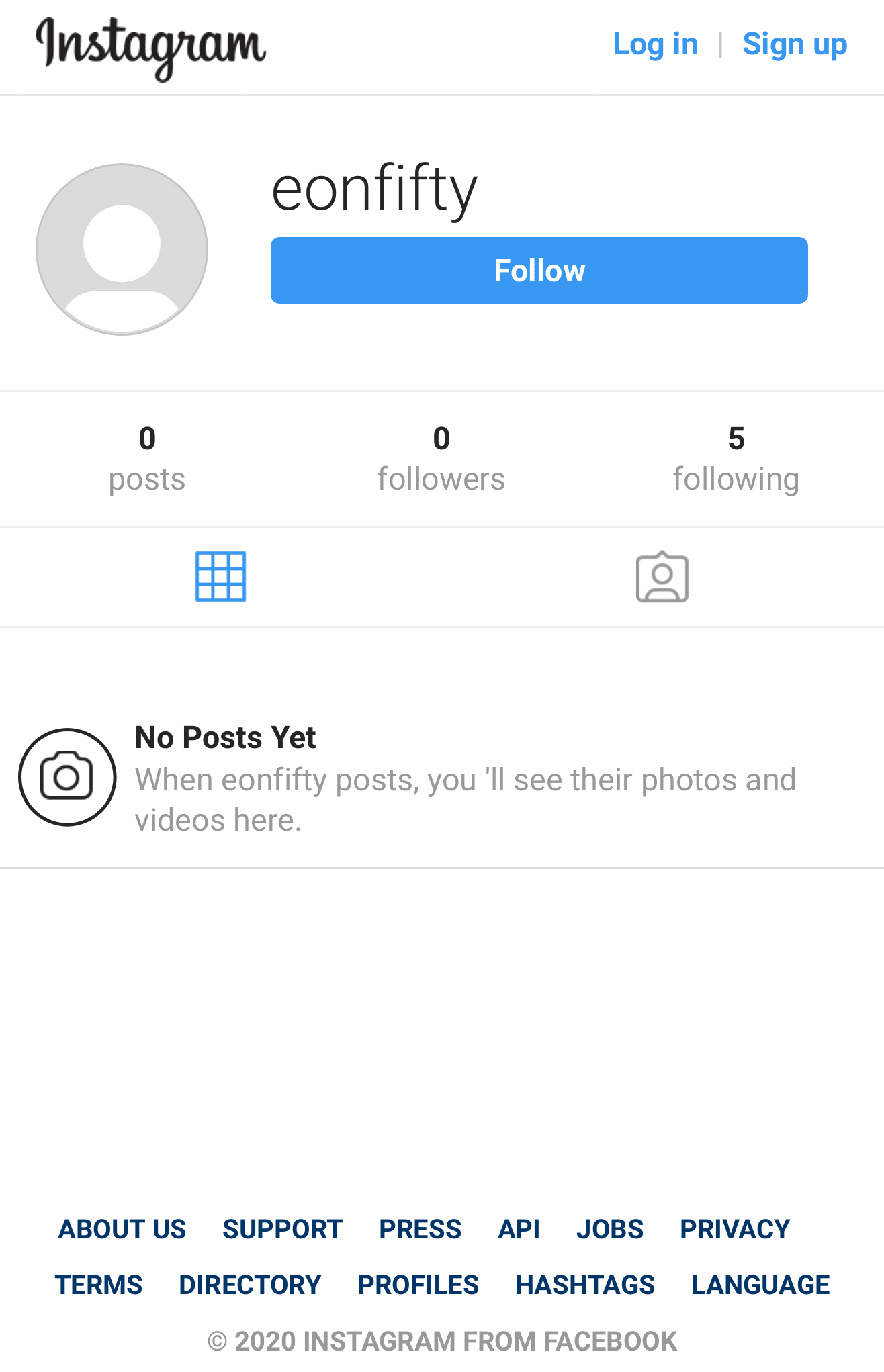Screen dimensions: 884x1372
Task: Open the Sign up link
Action: 794,44
